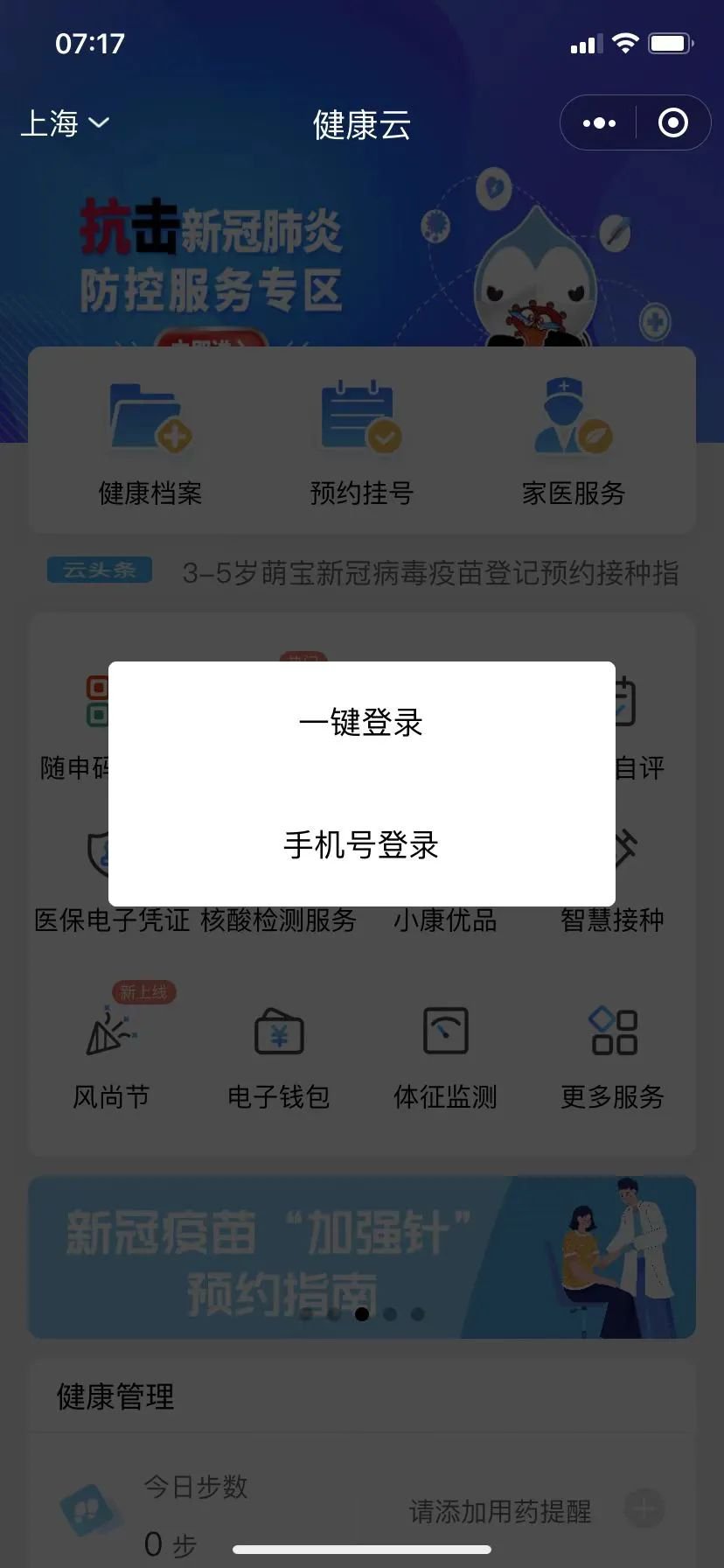Open 小康优品 shop
Viewport: 724px width, 1568px height.
tap(445, 920)
